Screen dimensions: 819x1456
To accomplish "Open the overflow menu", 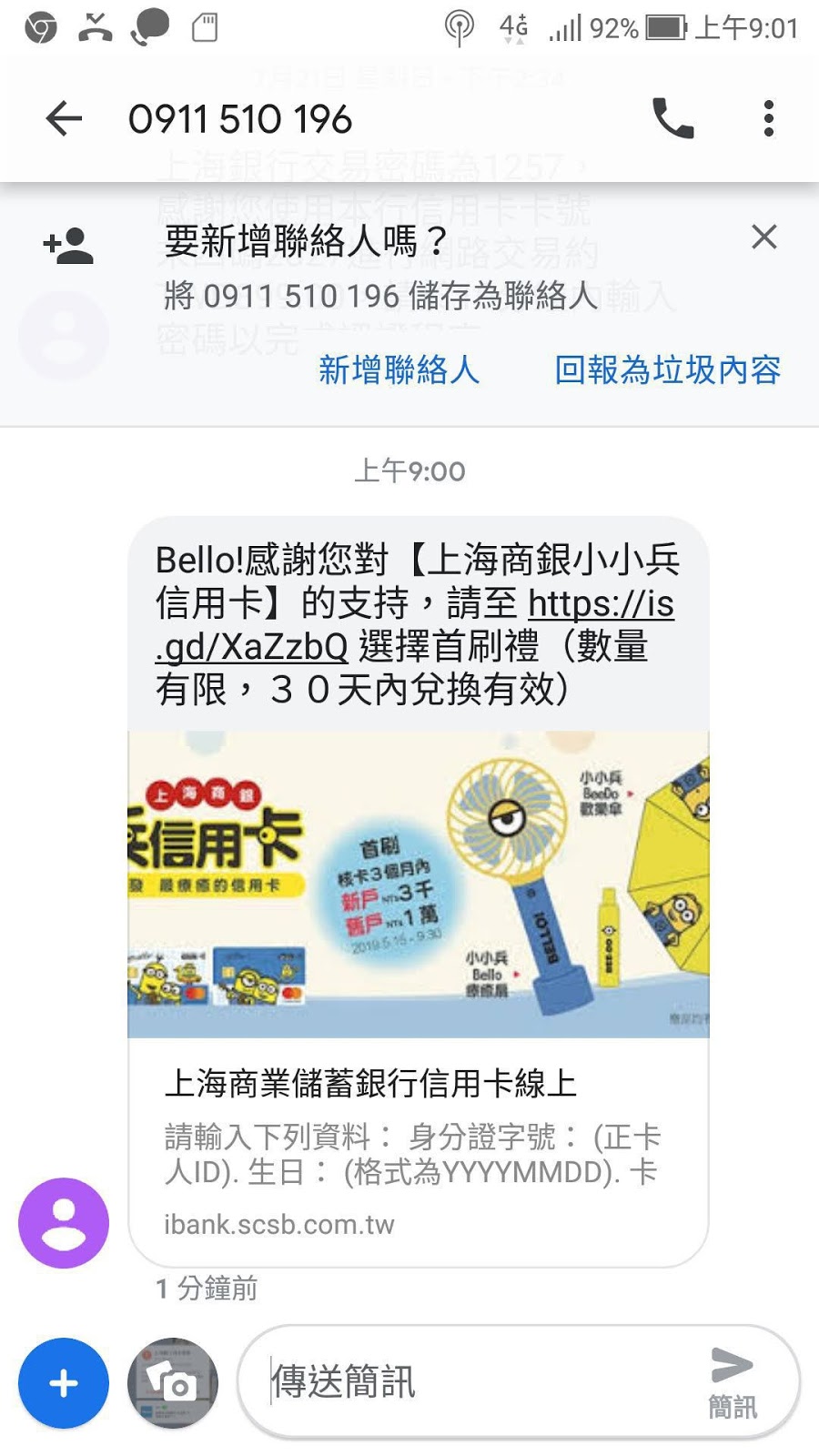I will (769, 118).
